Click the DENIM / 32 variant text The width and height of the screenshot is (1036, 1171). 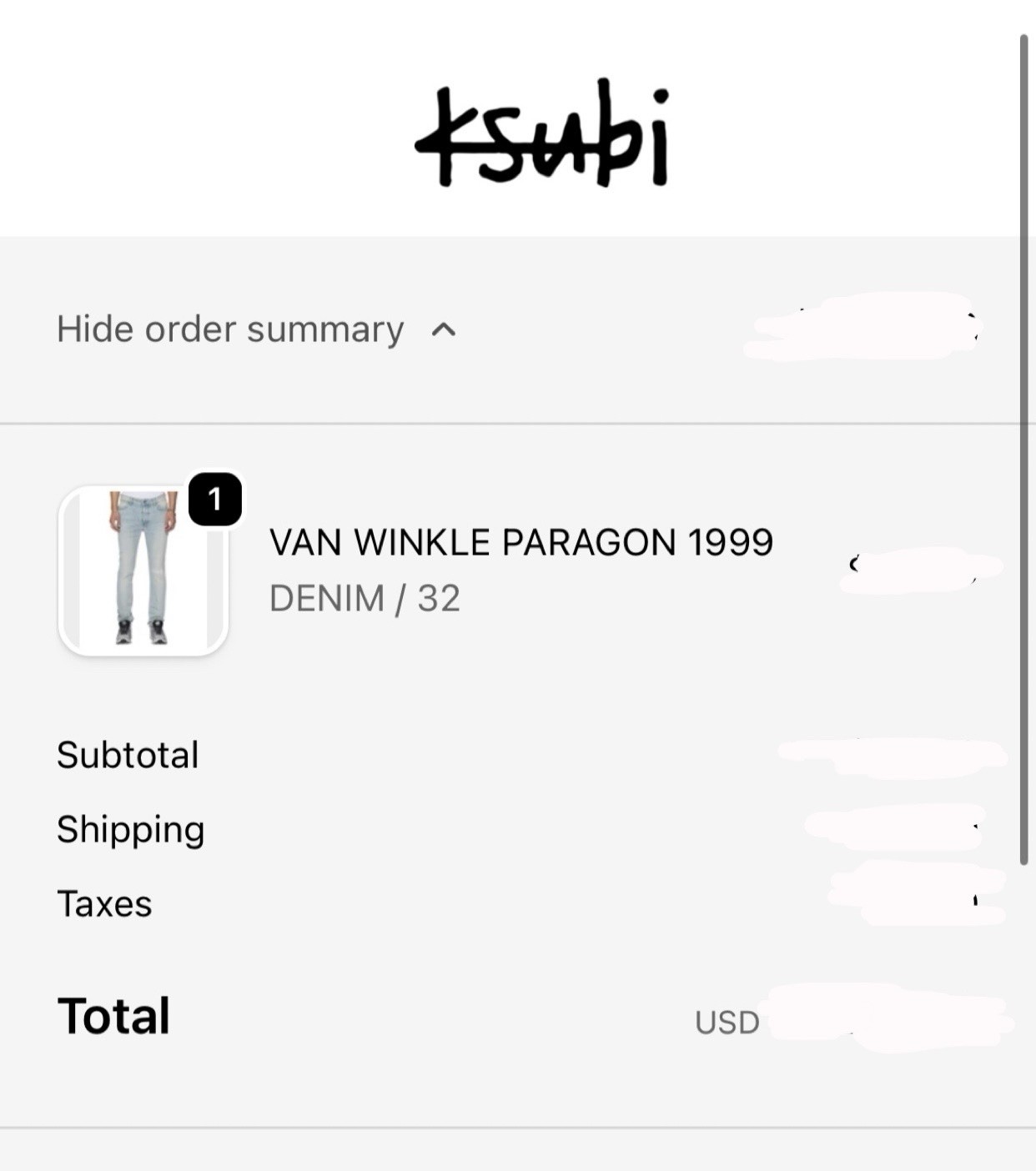point(365,597)
